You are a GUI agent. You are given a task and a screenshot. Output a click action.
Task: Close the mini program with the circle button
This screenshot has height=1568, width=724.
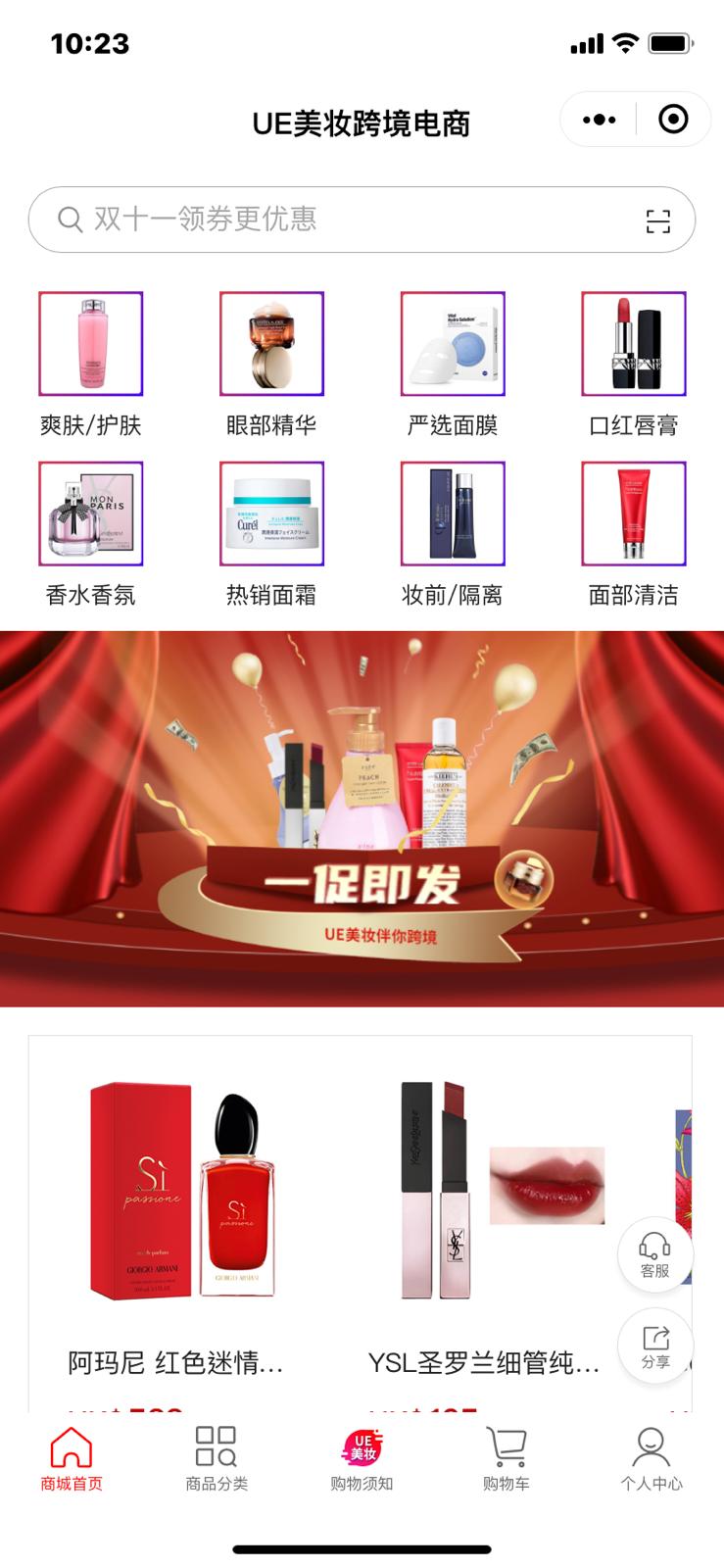(673, 120)
